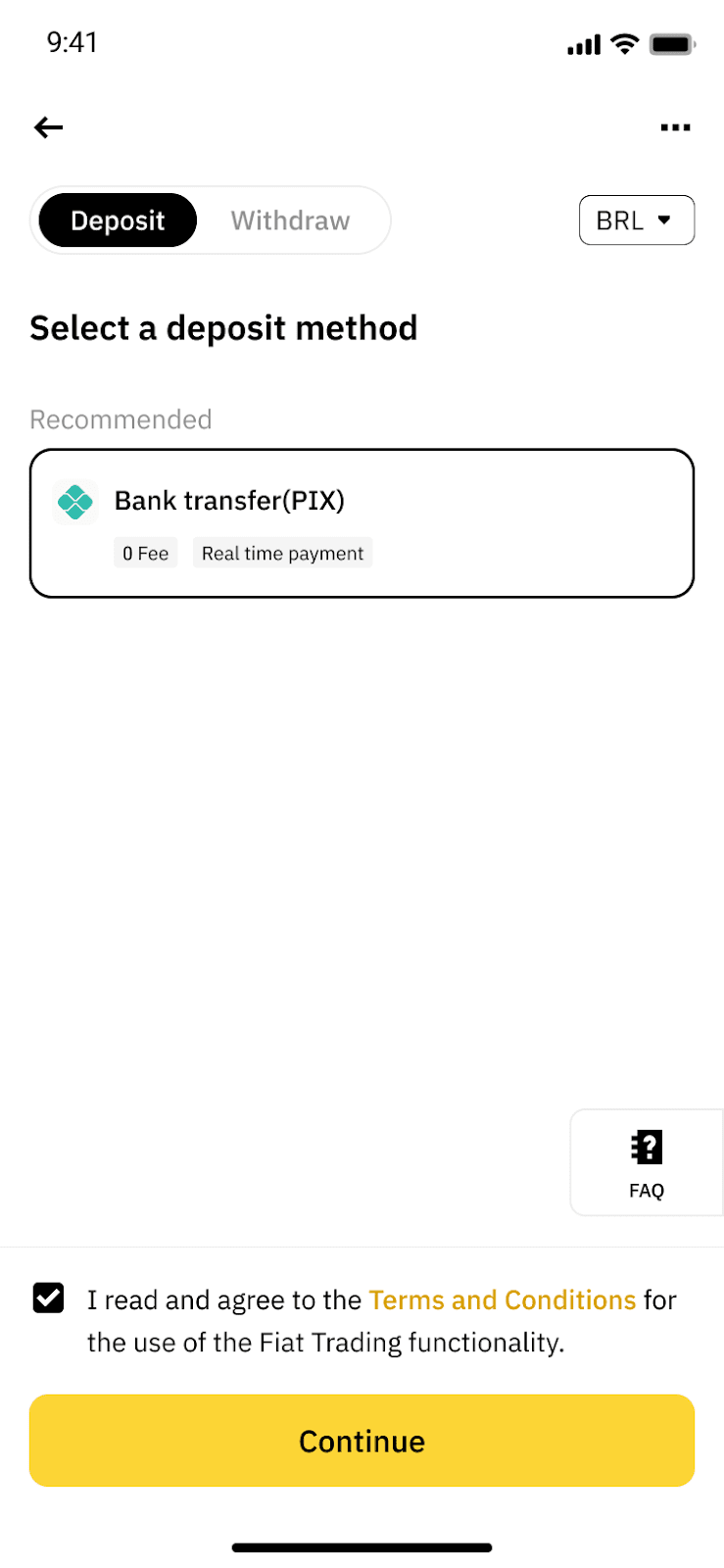This screenshot has width=724, height=1568.
Task: Switch to the Withdraw tab
Action: coord(290,220)
